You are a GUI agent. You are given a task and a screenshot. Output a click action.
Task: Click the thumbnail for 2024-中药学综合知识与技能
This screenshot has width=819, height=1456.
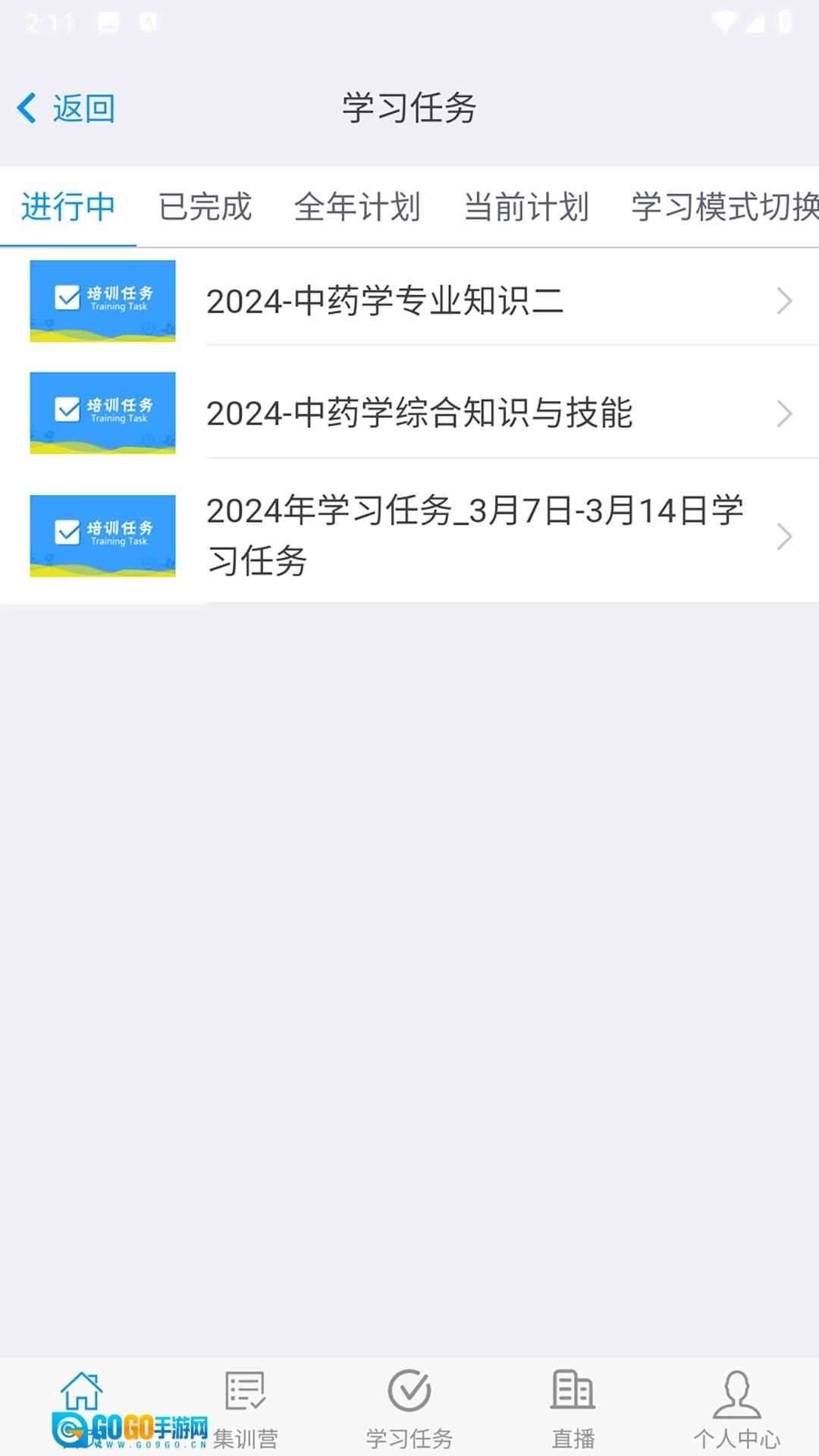[102, 413]
